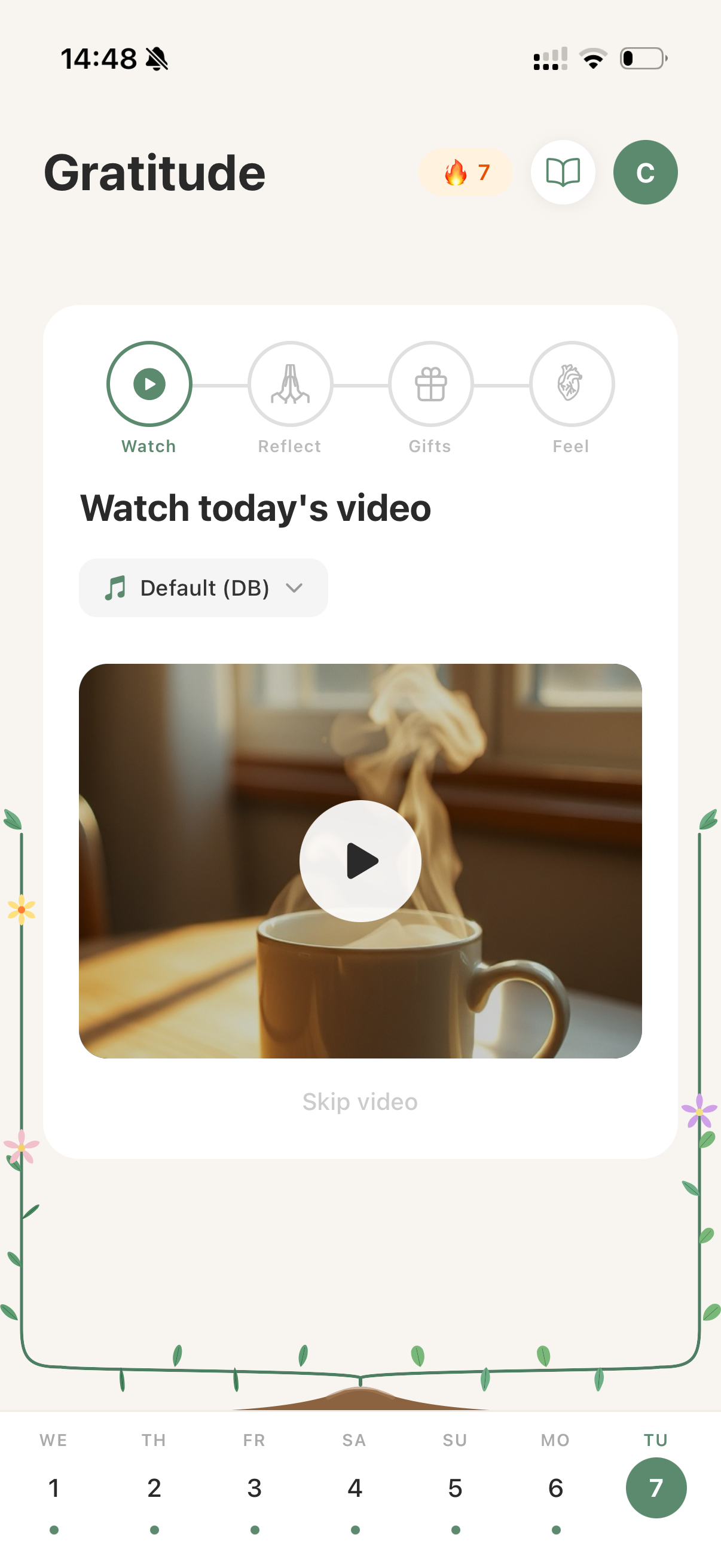Open the journal book icon
Viewport: 721px width, 1568px height.
[x=561, y=172]
